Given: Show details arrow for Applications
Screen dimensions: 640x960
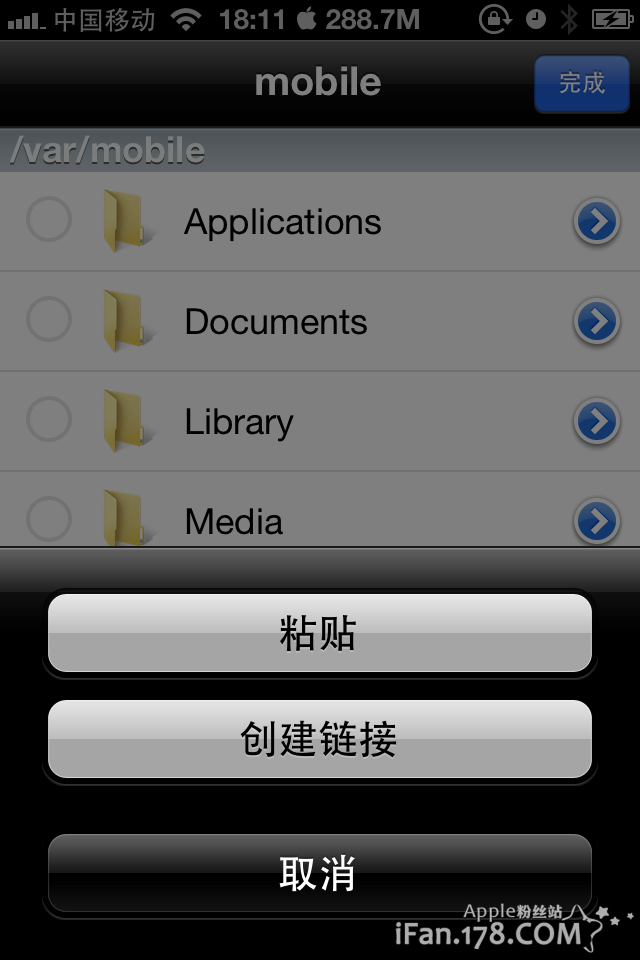Looking at the screenshot, I should coord(597,222).
